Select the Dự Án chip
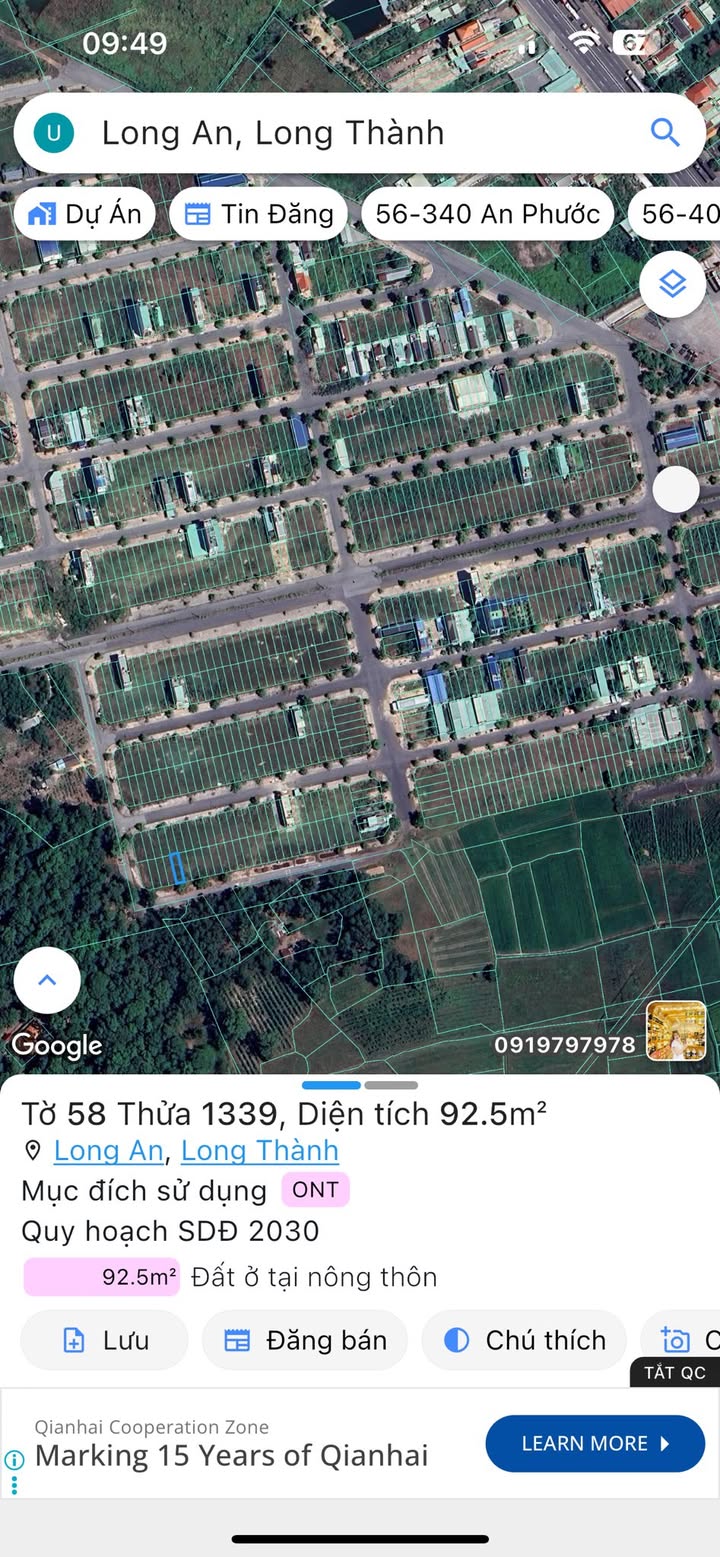 [85, 214]
